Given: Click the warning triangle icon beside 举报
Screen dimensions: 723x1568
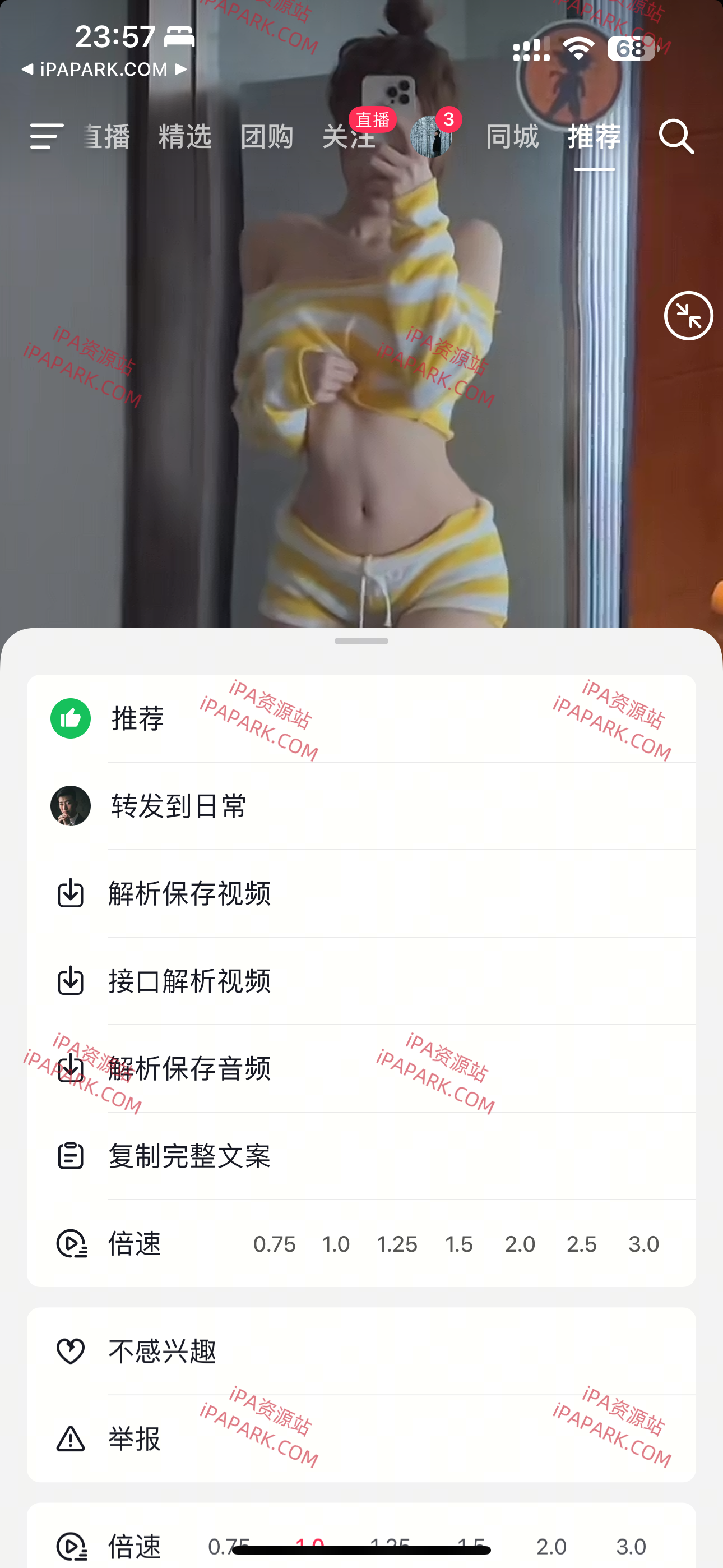Looking at the screenshot, I should [71, 1439].
